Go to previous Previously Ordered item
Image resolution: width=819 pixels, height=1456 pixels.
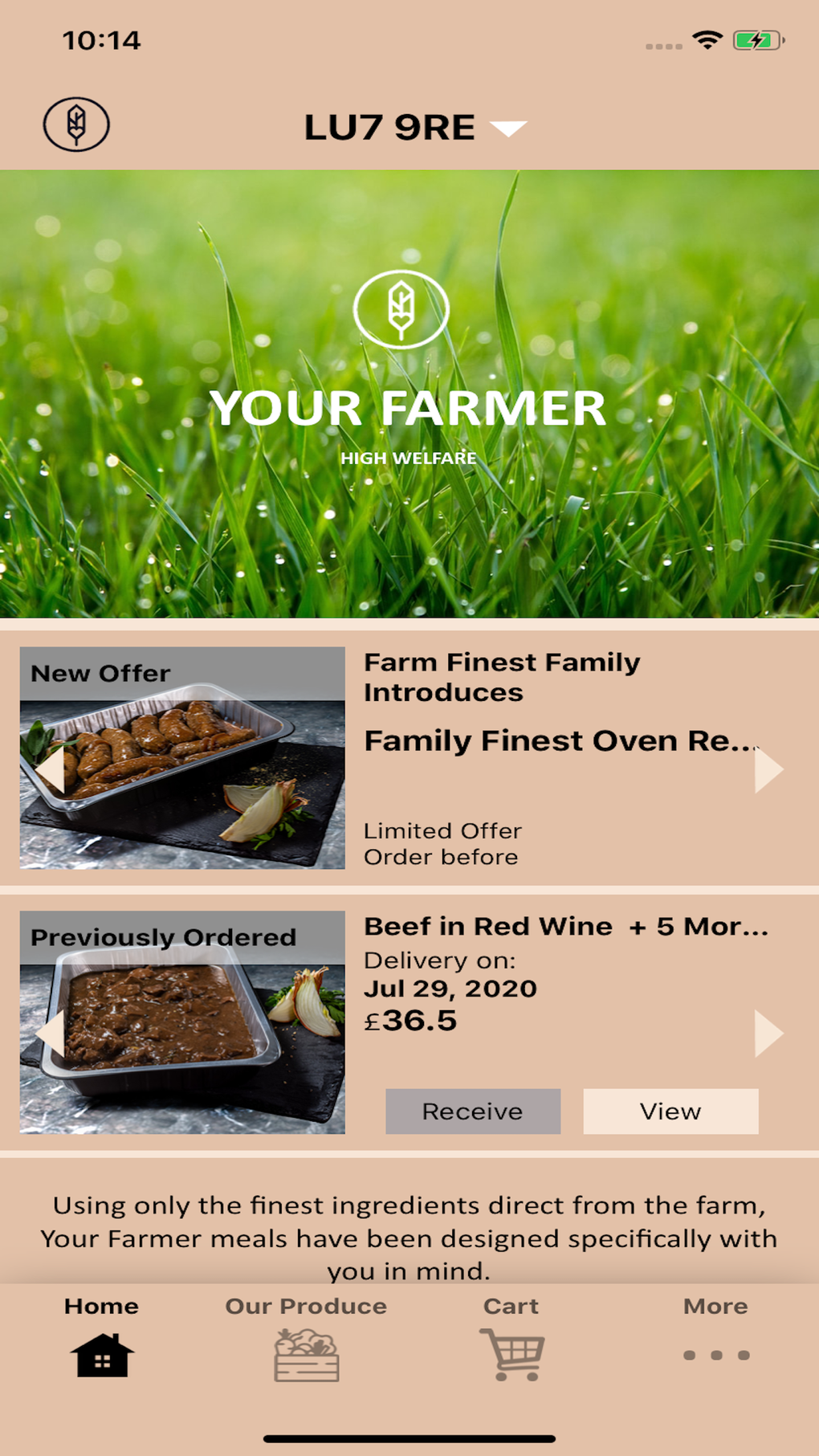(51, 1033)
